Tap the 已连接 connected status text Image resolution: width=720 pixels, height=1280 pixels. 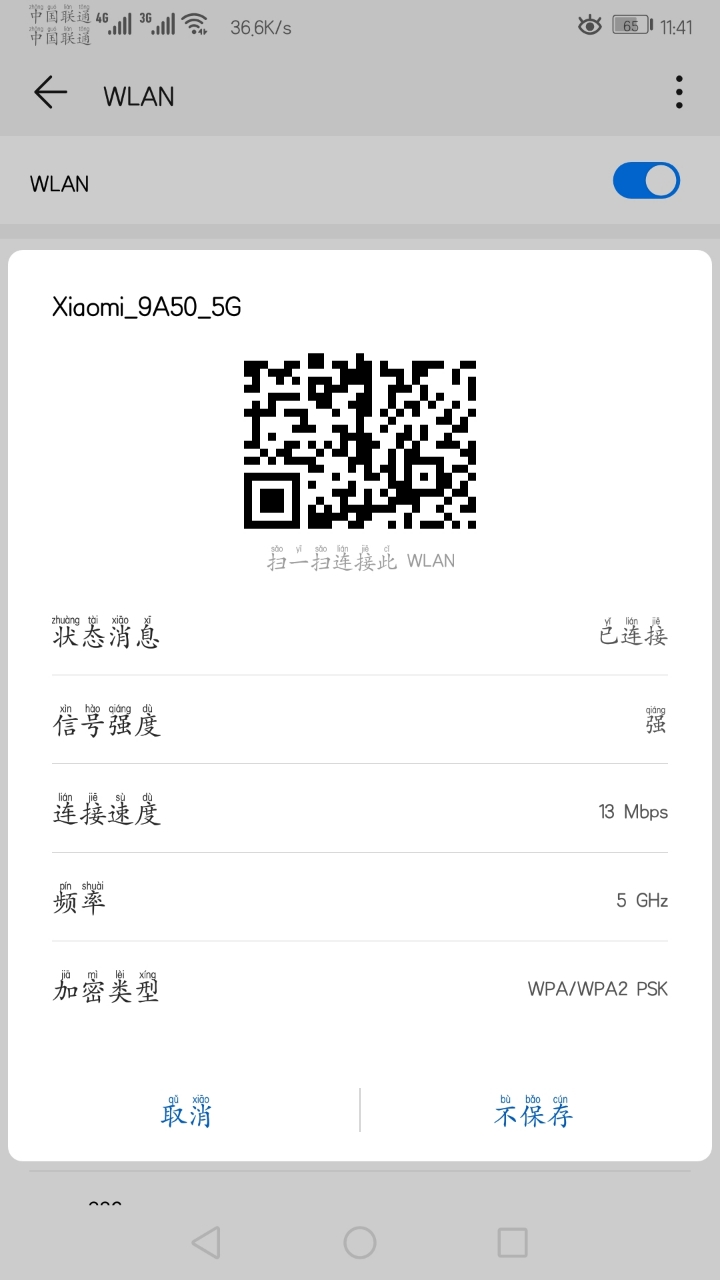(632, 632)
